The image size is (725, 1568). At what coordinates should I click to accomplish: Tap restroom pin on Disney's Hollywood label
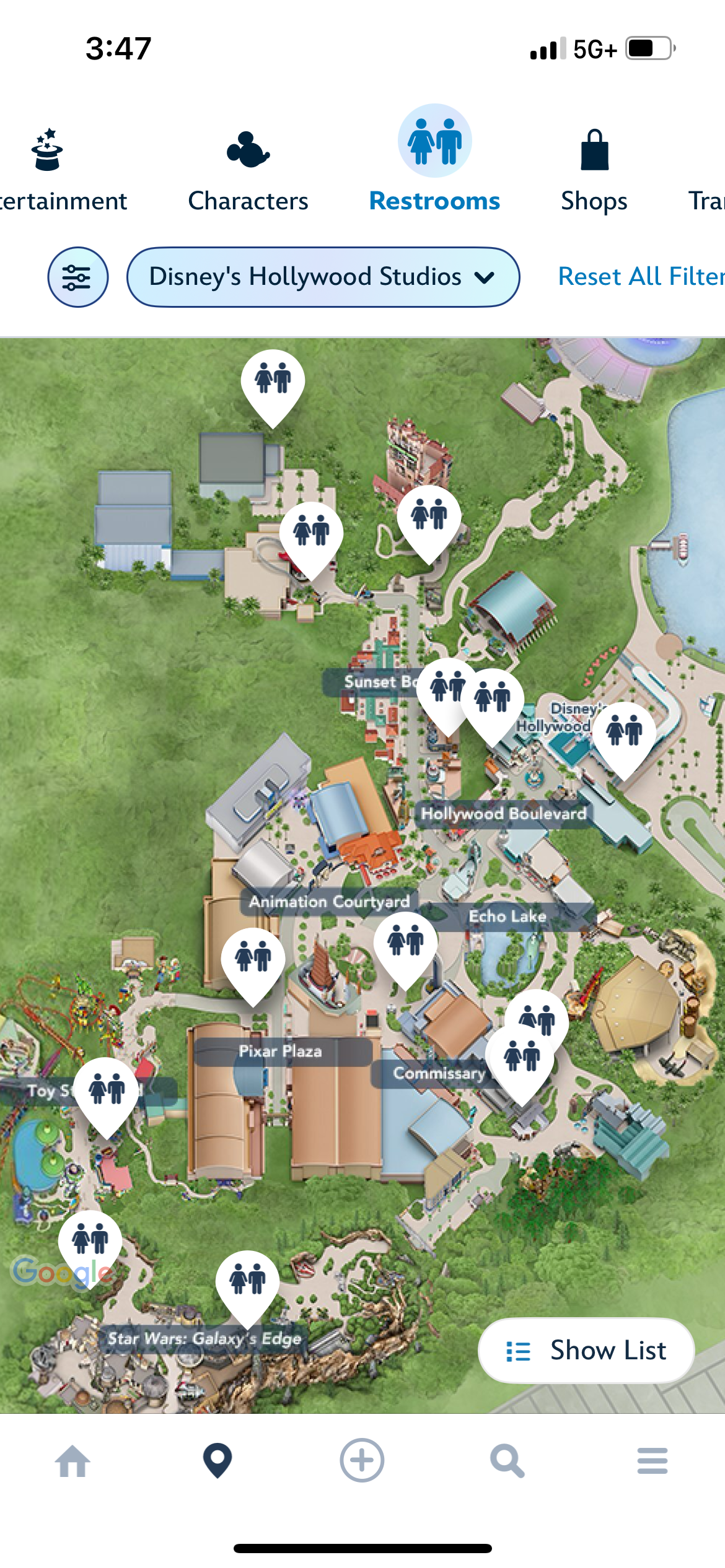click(624, 731)
